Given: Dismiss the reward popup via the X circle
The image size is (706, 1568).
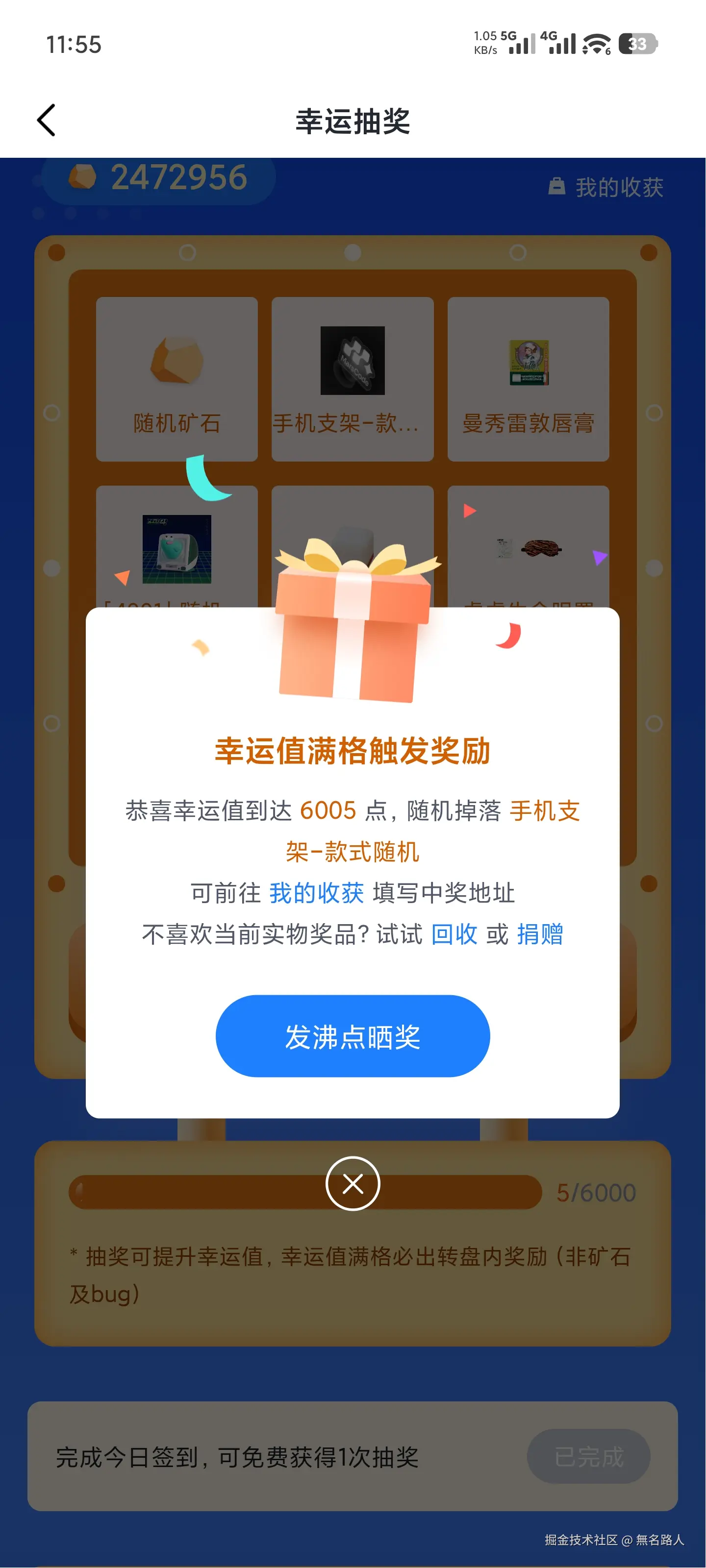Looking at the screenshot, I should point(352,1183).
